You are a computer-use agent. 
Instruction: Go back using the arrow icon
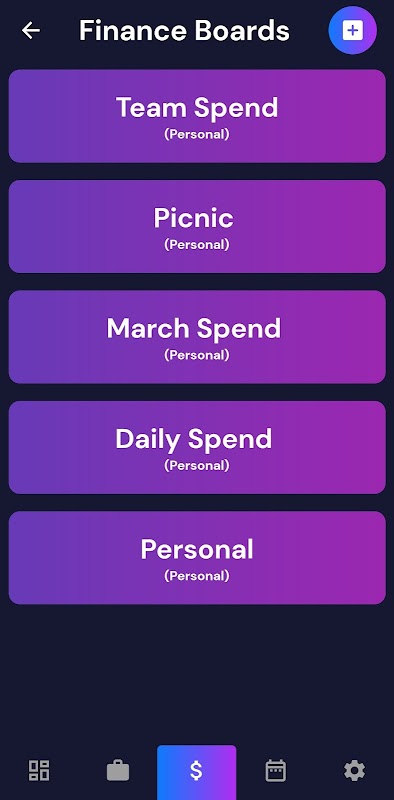pyautogui.click(x=31, y=31)
